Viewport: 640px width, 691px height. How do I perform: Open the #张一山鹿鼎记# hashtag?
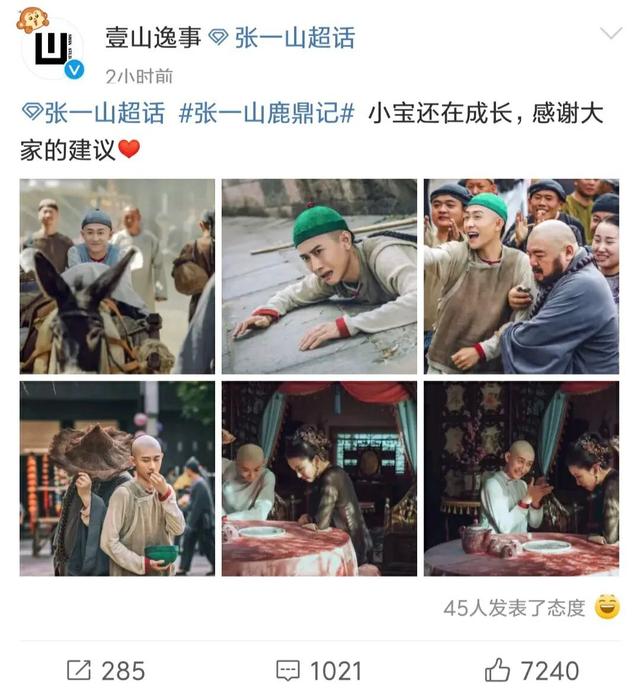tap(267, 113)
